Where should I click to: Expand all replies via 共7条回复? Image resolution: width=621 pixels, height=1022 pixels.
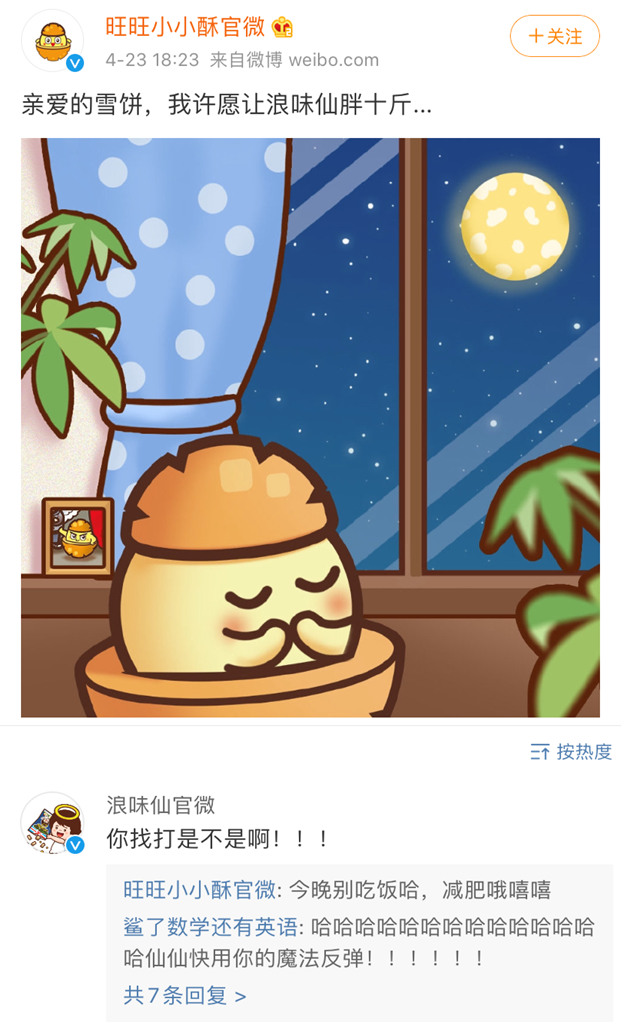(x=184, y=995)
